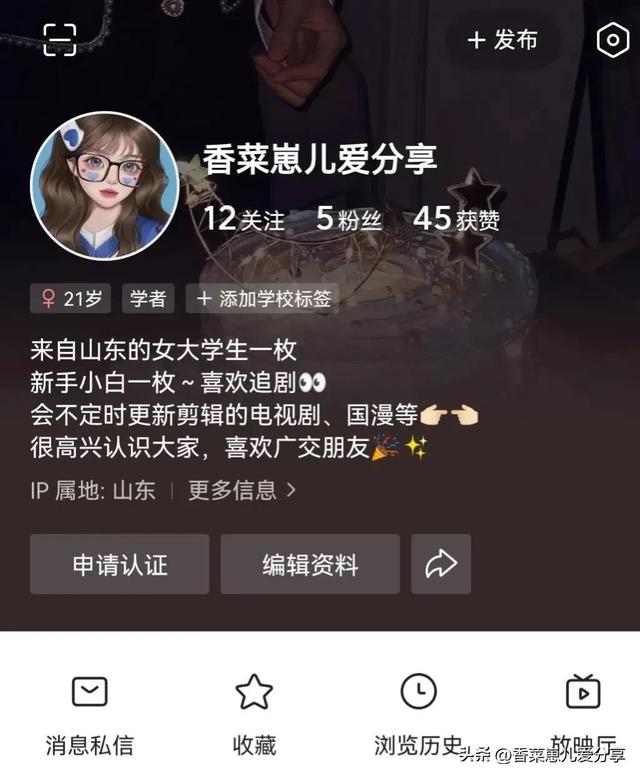Open 消息私信 messages
This screenshot has width=640, height=777.
tap(89, 712)
